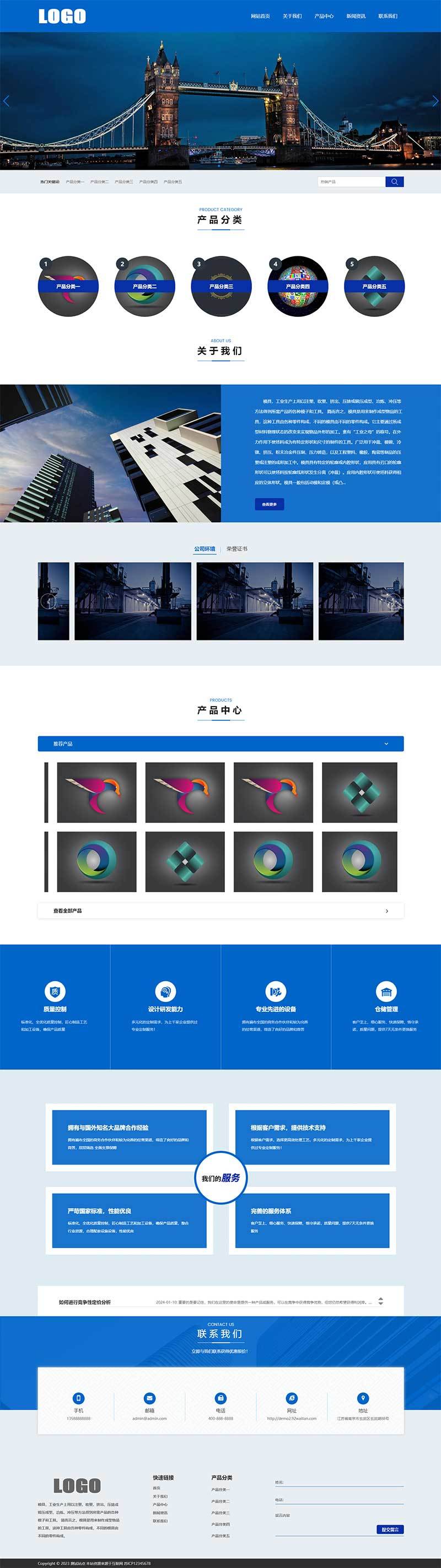Open the 产品分类一 category circle
This screenshot has width=441, height=1568.
(x=68, y=286)
